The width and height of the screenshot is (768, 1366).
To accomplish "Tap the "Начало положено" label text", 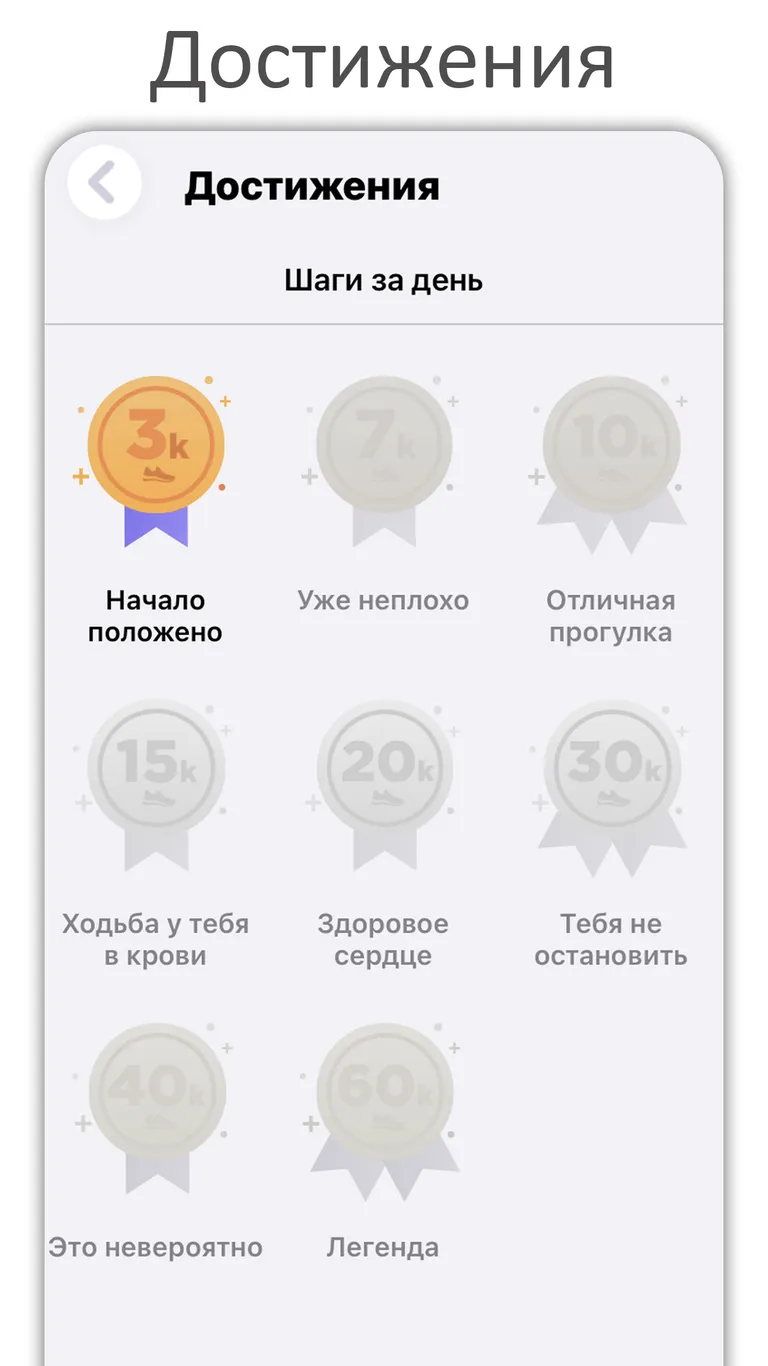I will click(156, 616).
